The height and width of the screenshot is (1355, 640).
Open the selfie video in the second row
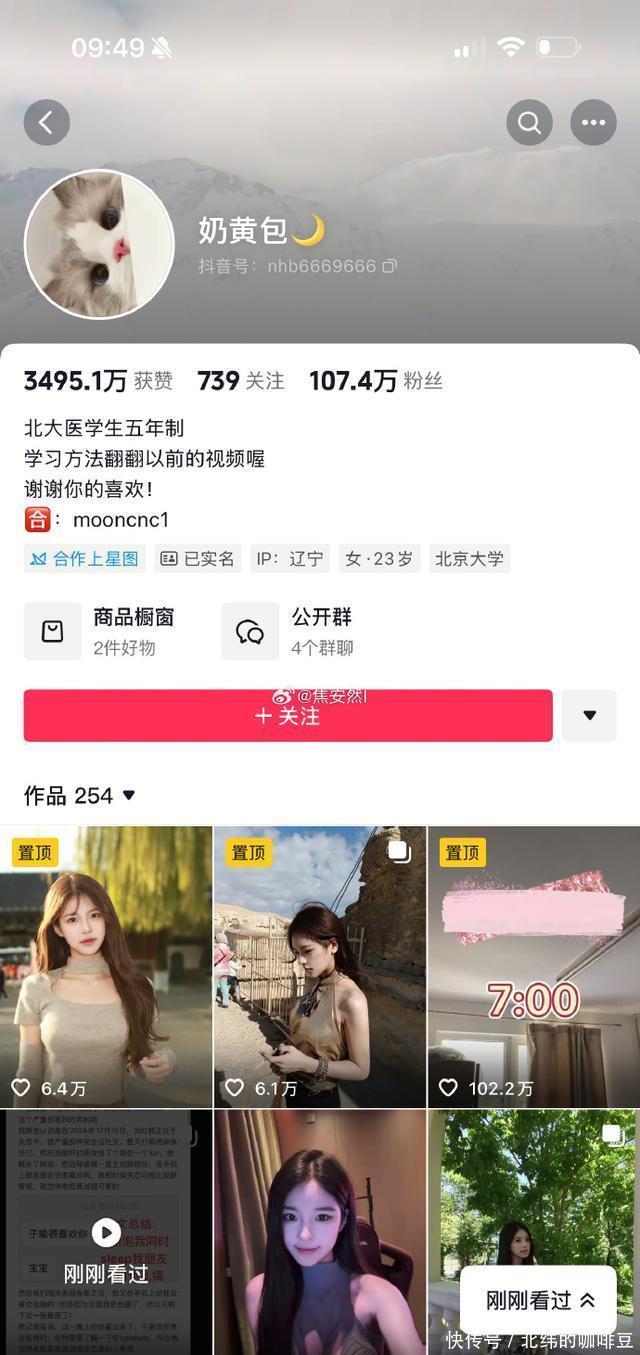[320, 1232]
